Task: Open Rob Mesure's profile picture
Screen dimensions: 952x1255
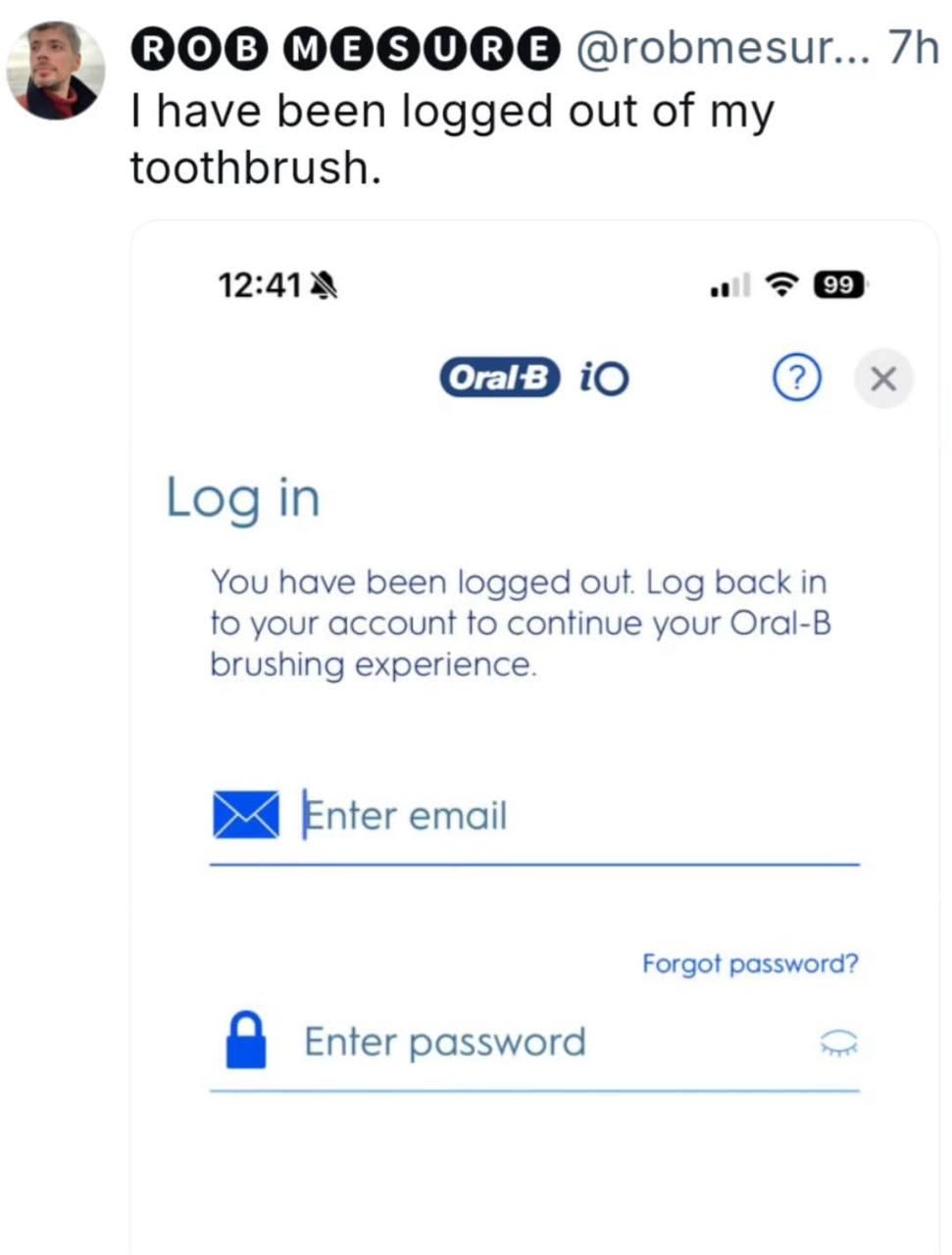Action: pyautogui.click(x=55, y=70)
